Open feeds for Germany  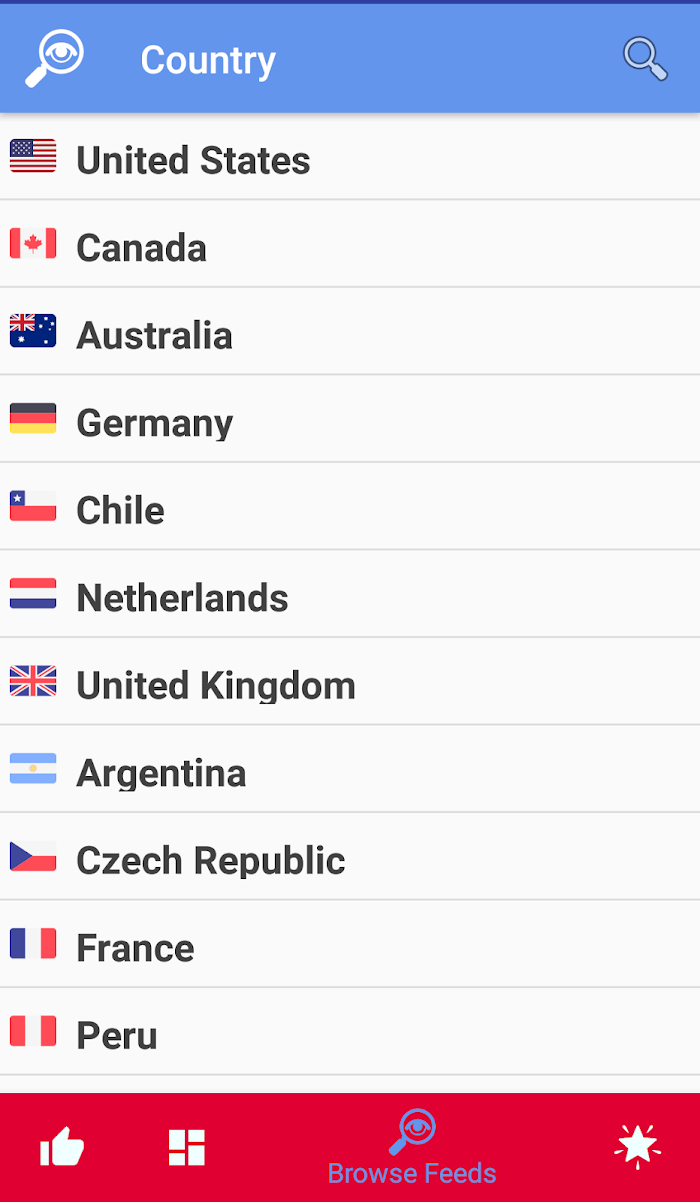coord(350,419)
